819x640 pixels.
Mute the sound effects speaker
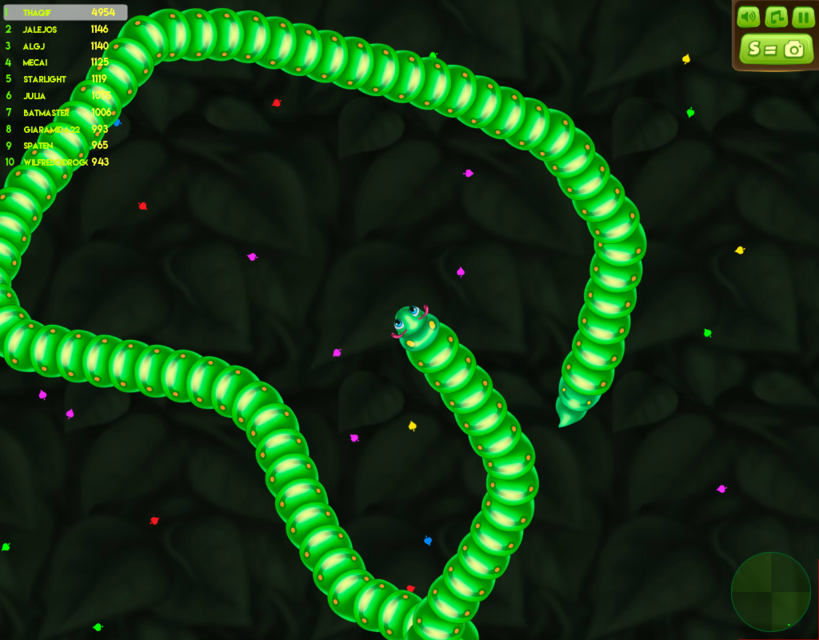(x=748, y=17)
